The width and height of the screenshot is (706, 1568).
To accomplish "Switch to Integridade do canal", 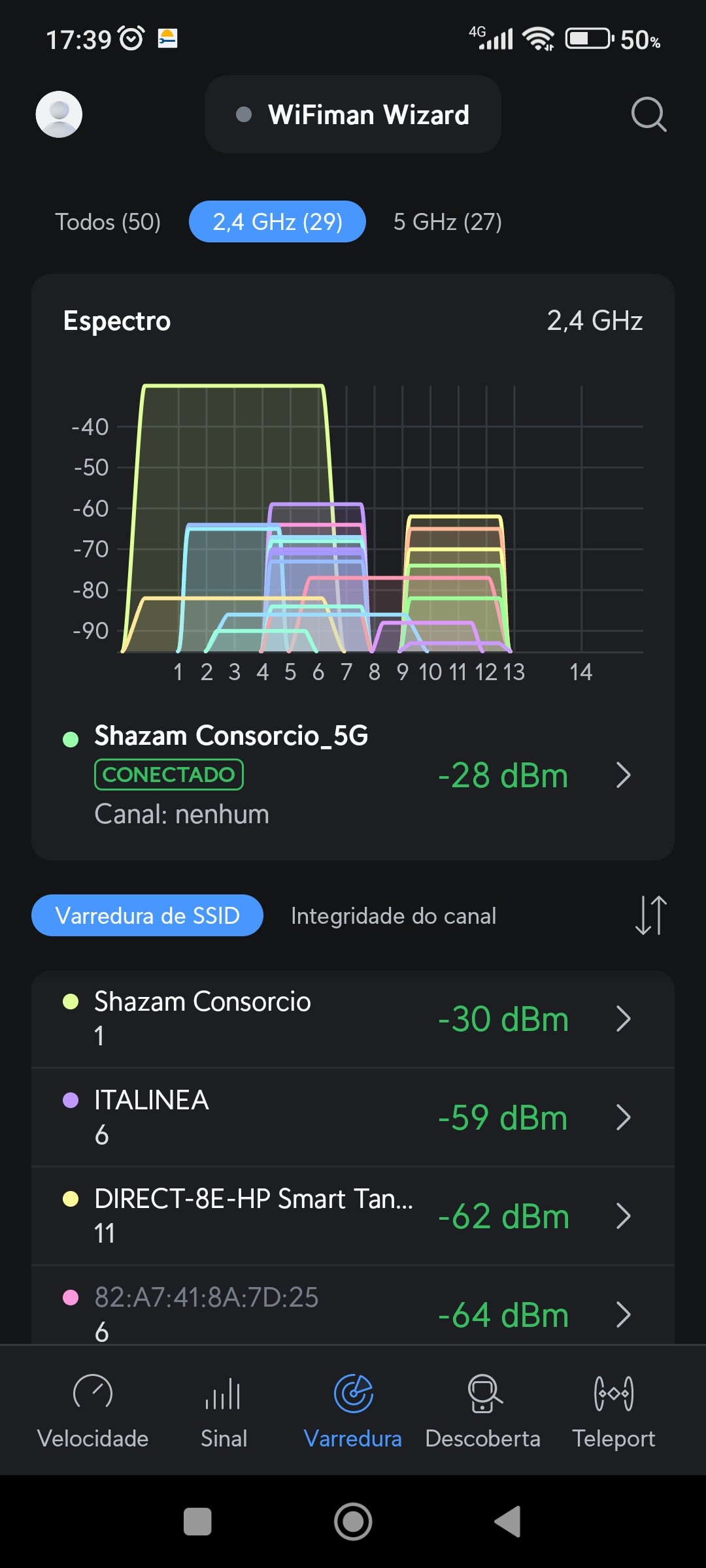I will pos(394,916).
